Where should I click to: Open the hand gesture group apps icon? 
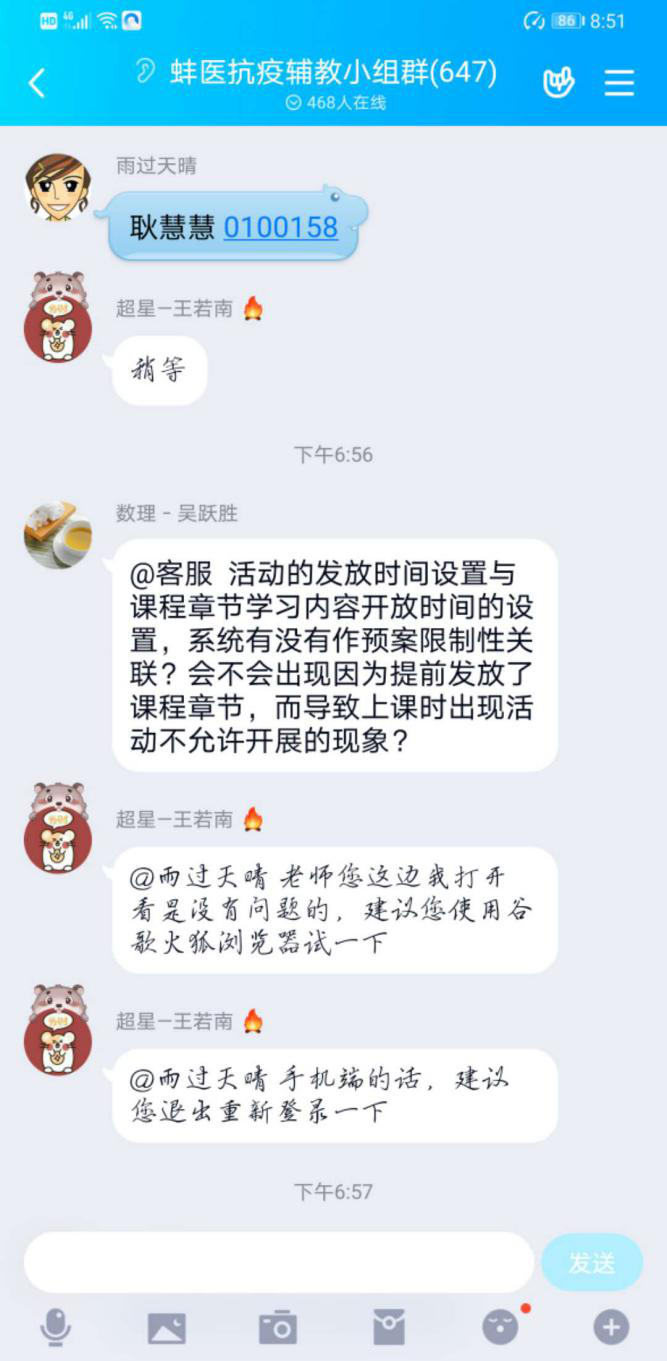[558, 83]
